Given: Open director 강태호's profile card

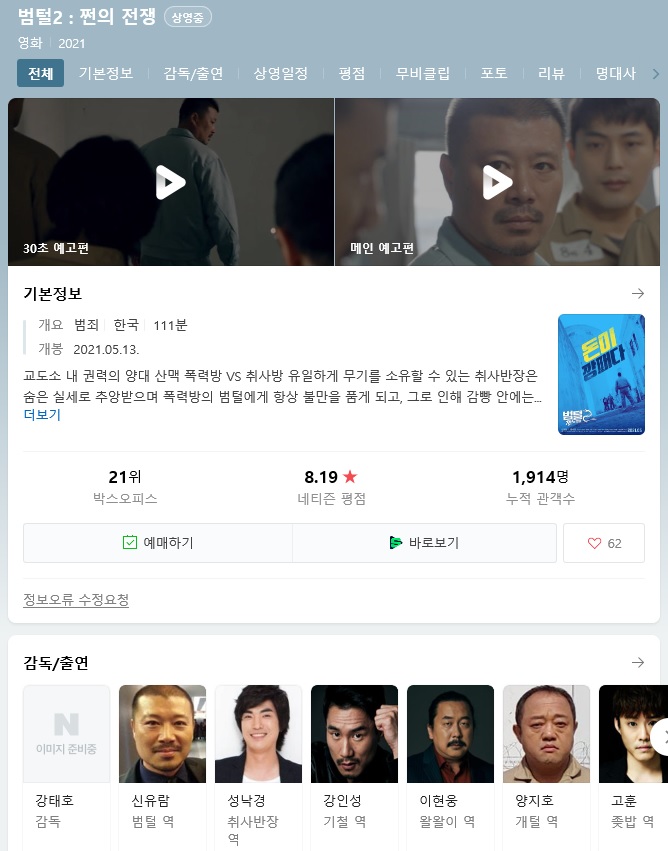Looking at the screenshot, I should [x=66, y=760].
